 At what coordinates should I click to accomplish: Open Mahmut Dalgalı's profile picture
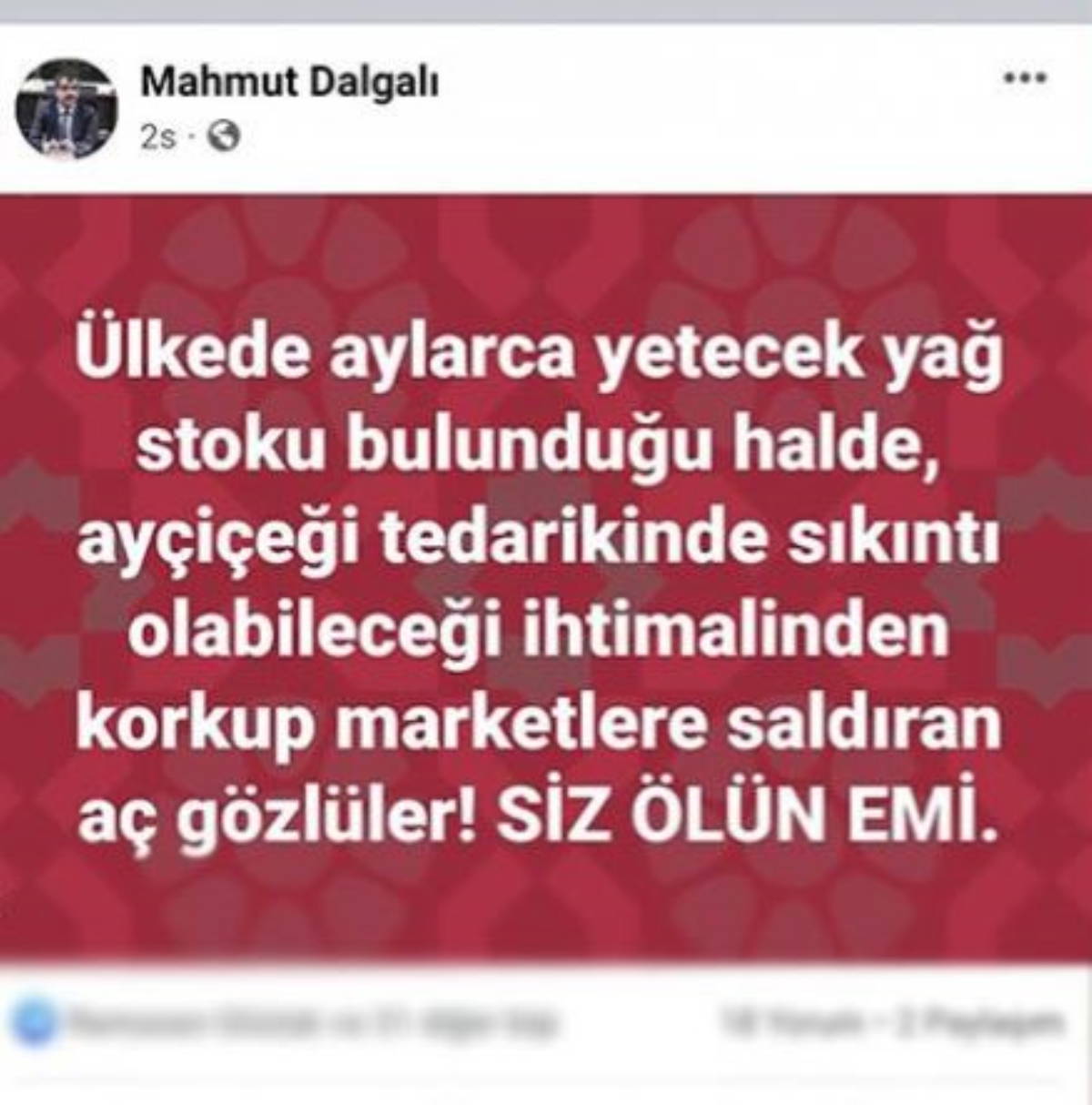(67, 109)
